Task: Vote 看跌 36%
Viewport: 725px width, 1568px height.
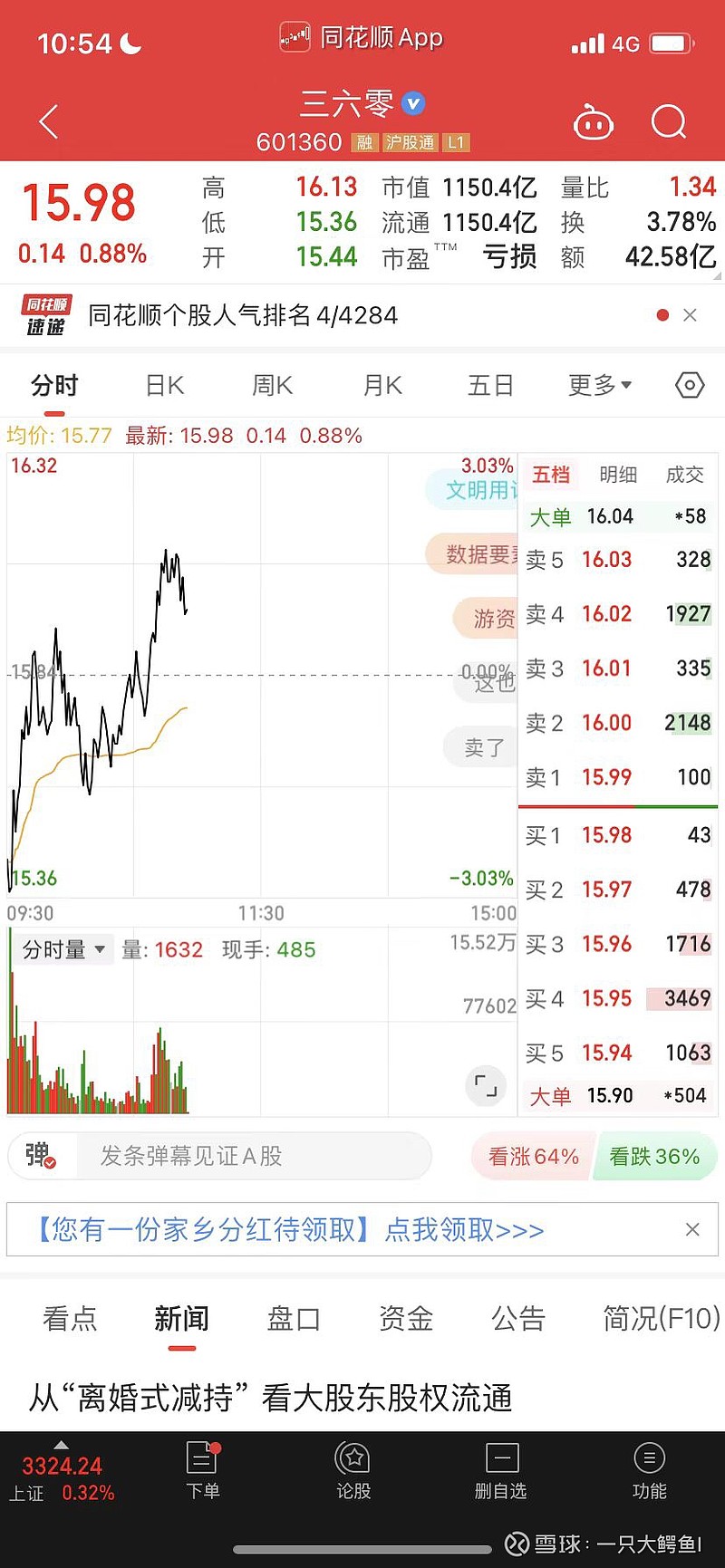Action: point(654,1157)
